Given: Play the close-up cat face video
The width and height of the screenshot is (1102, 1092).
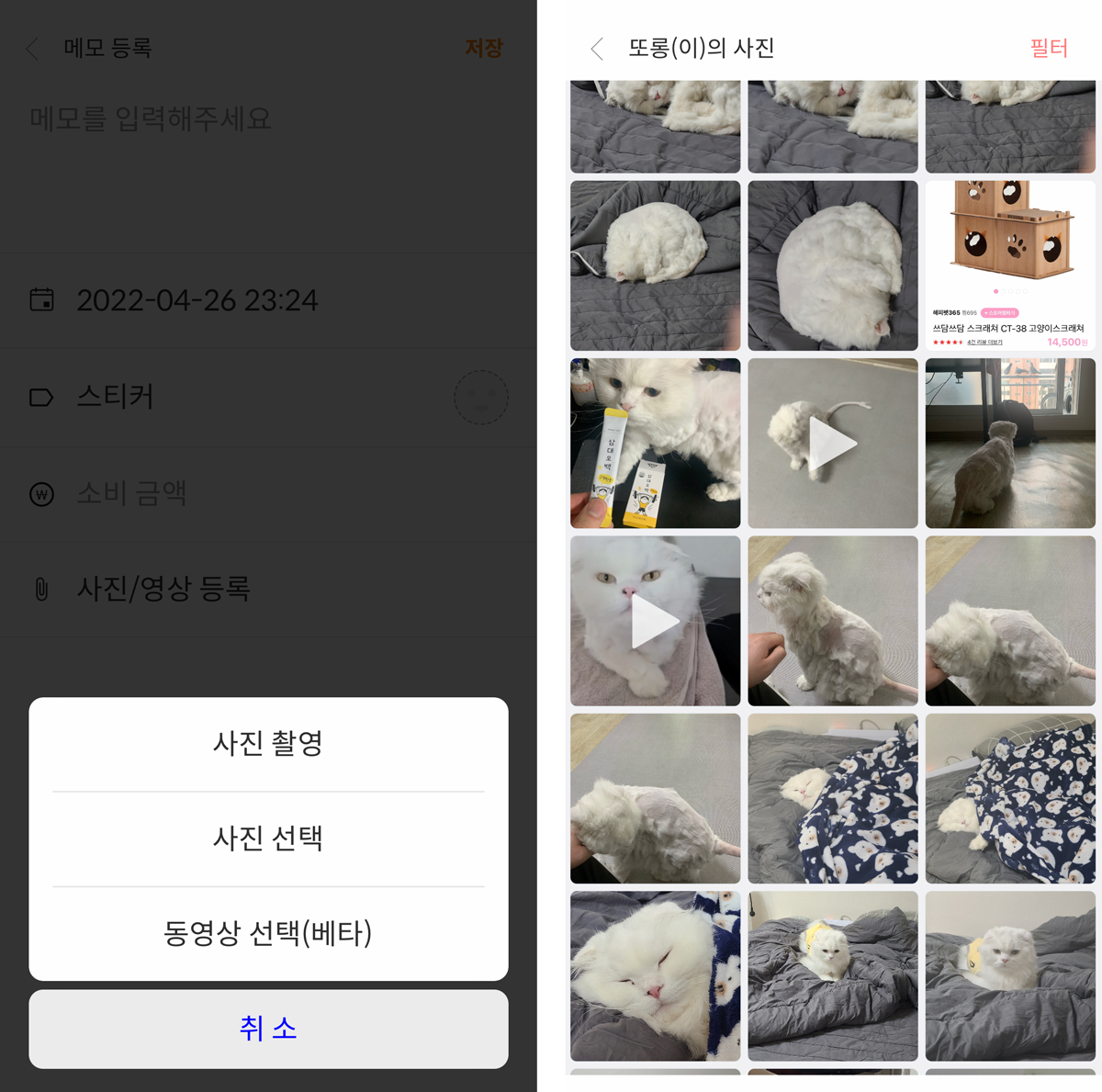Looking at the screenshot, I should (655, 621).
